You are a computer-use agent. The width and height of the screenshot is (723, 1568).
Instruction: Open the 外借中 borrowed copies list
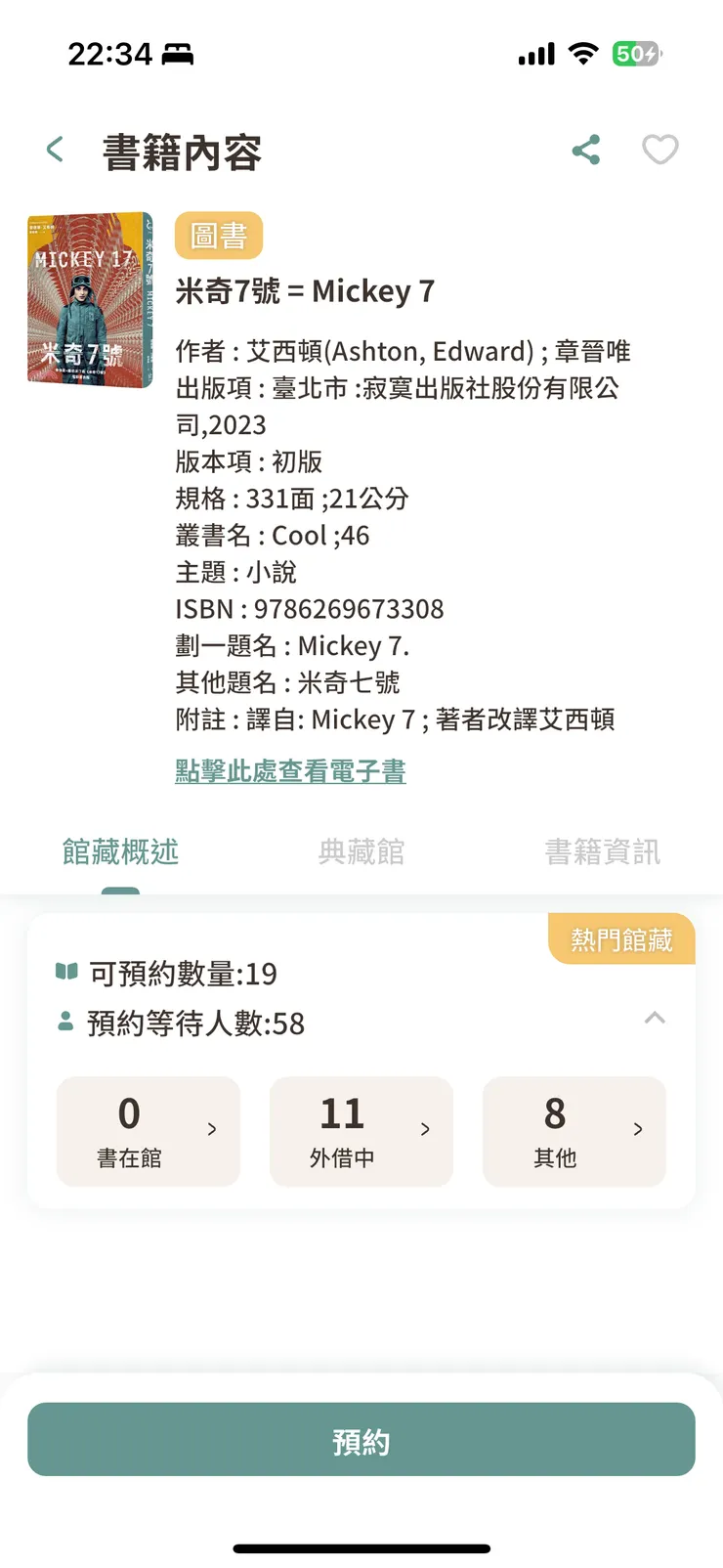pos(361,1131)
